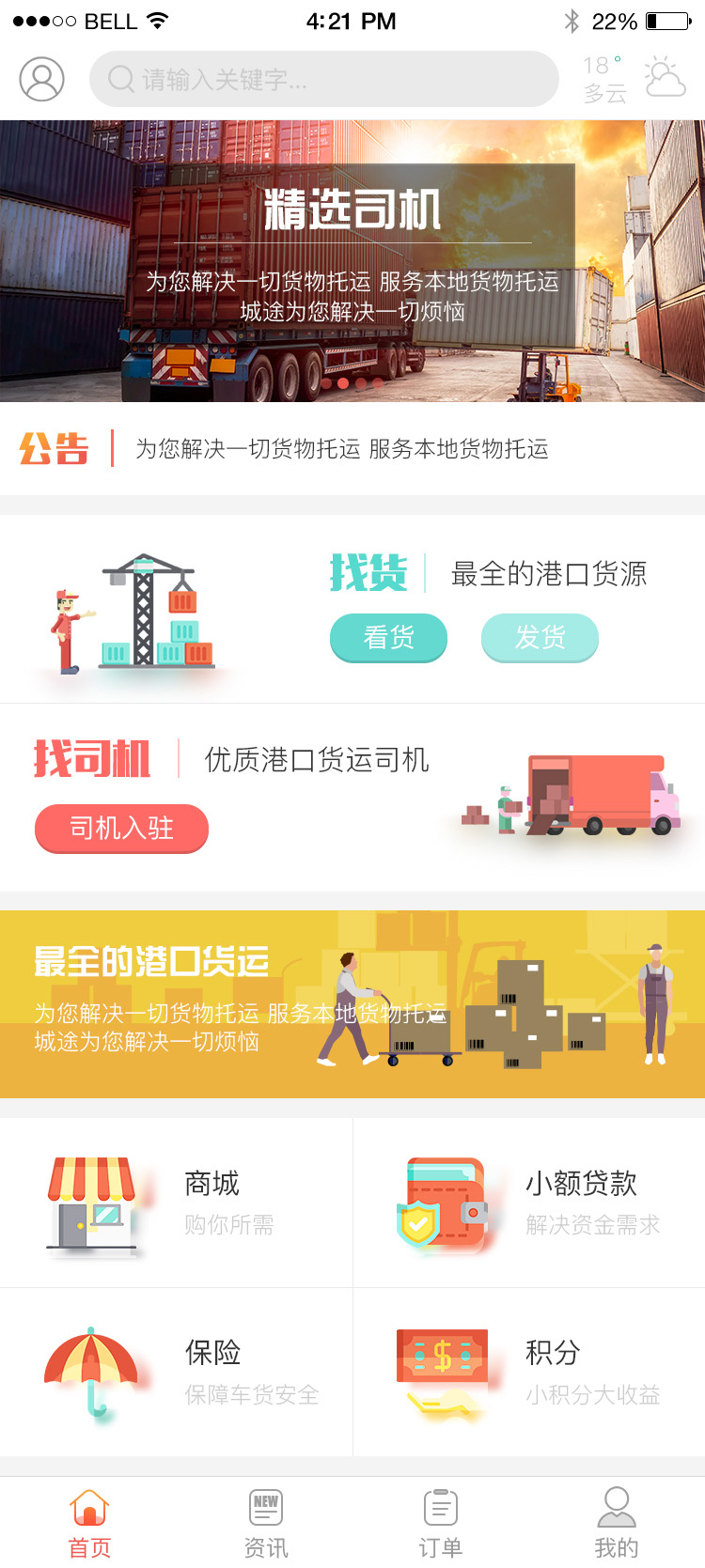Open the 保险 insurance tile
Image resolution: width=705 pixels, height=1568 pixels.
pyautogui.click(x=176, y=1372)
